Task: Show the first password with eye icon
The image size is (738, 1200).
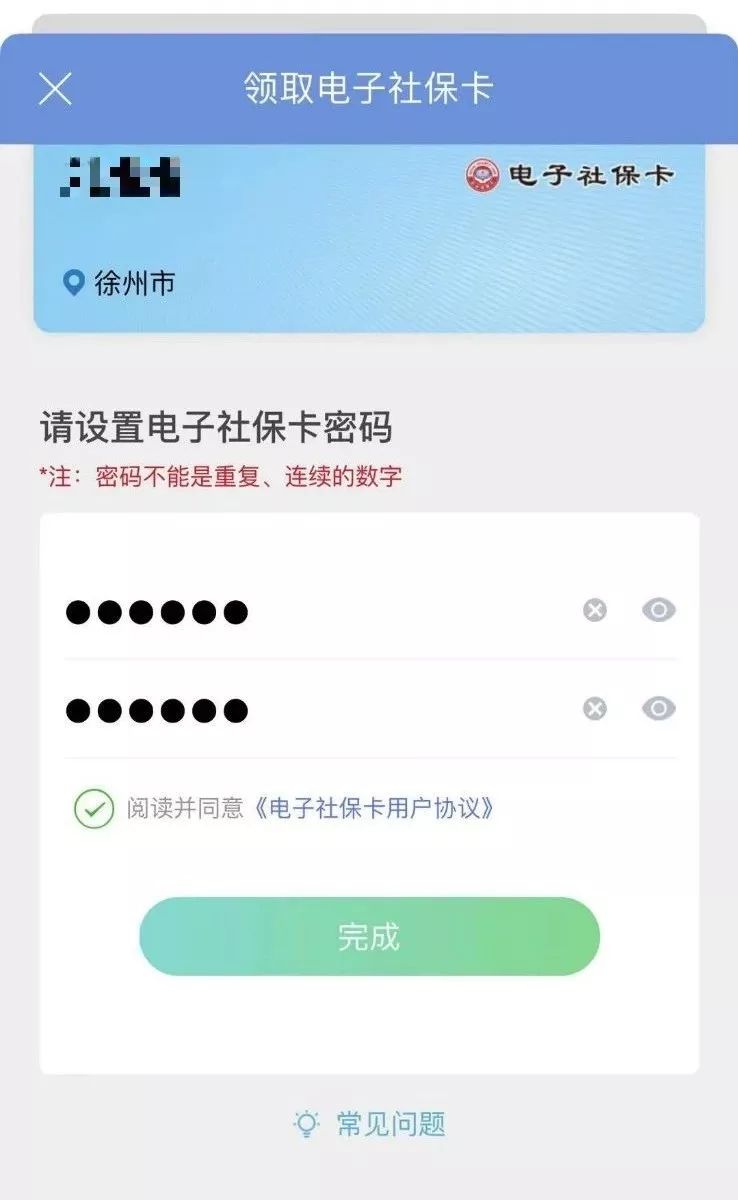Action: [659, 610]
